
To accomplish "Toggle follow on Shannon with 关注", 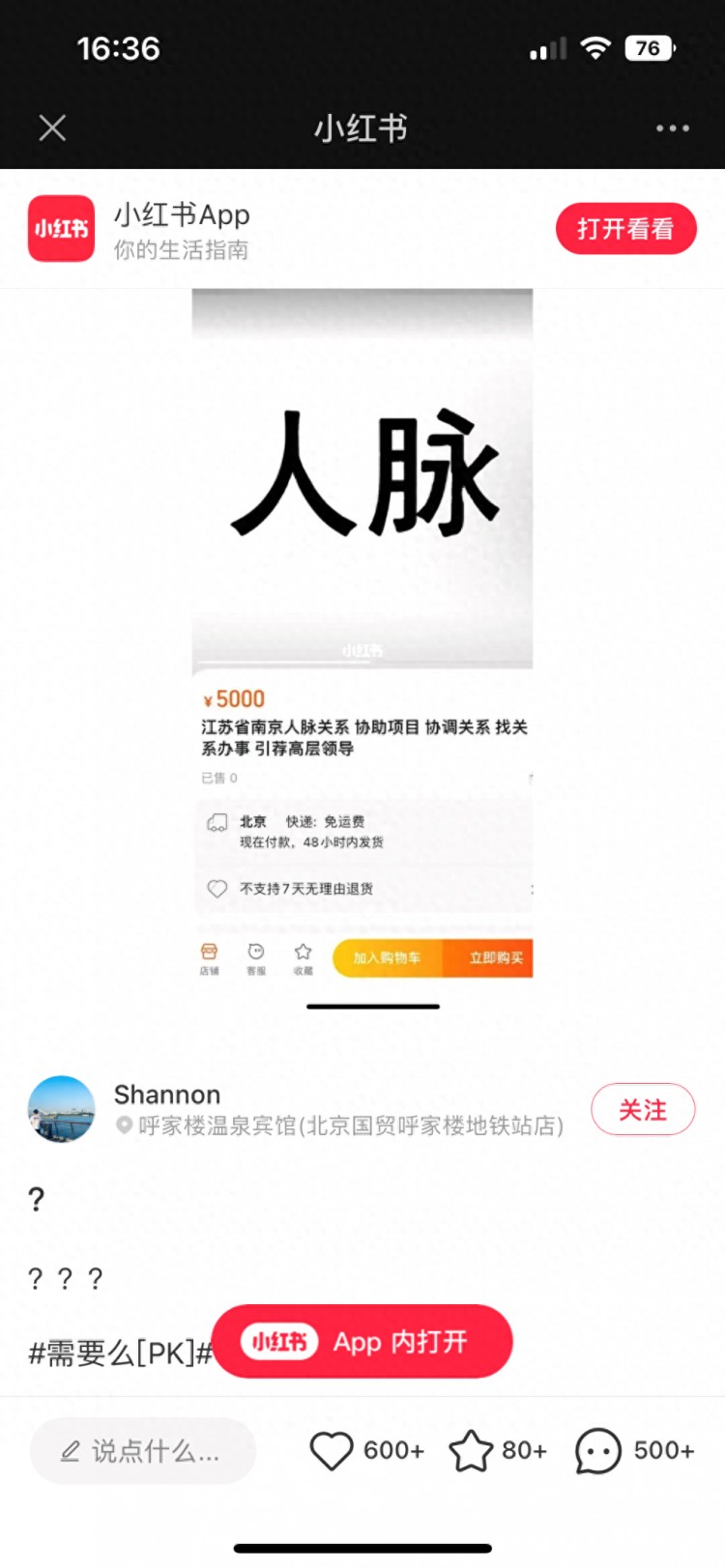I will (x=642, y=1110).
